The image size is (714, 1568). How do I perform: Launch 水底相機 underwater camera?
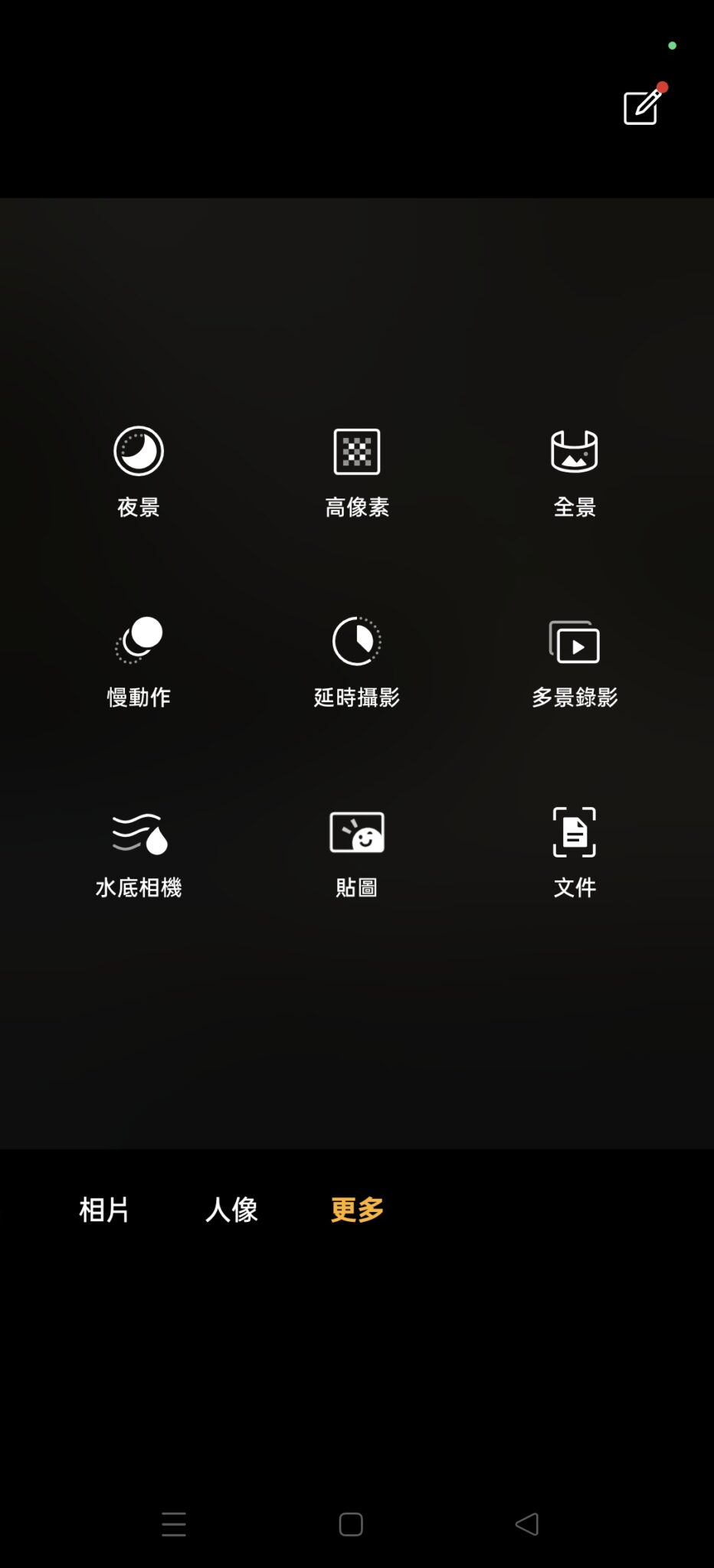(139, 851)
